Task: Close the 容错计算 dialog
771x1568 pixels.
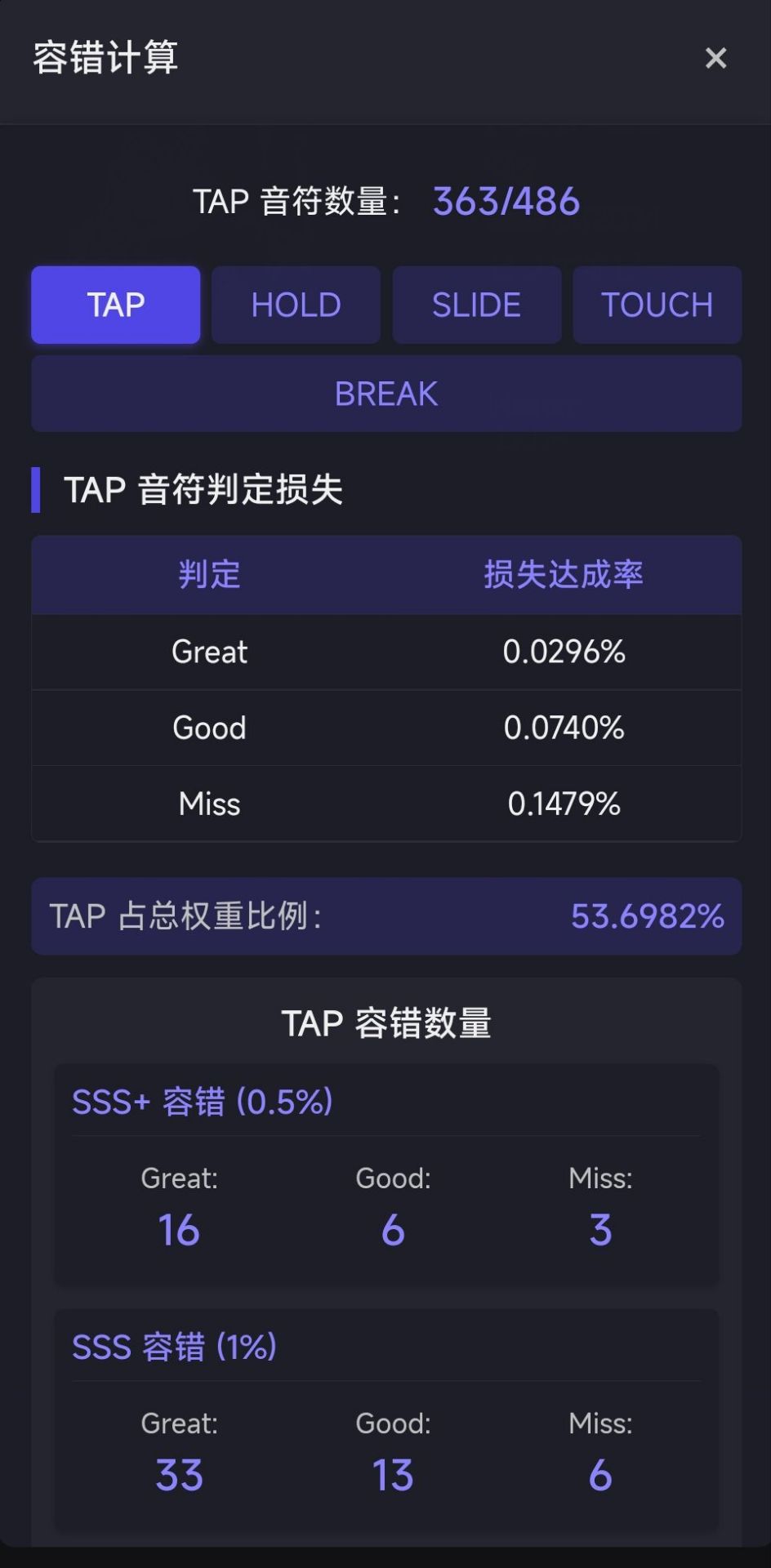Action: point(715,58)
